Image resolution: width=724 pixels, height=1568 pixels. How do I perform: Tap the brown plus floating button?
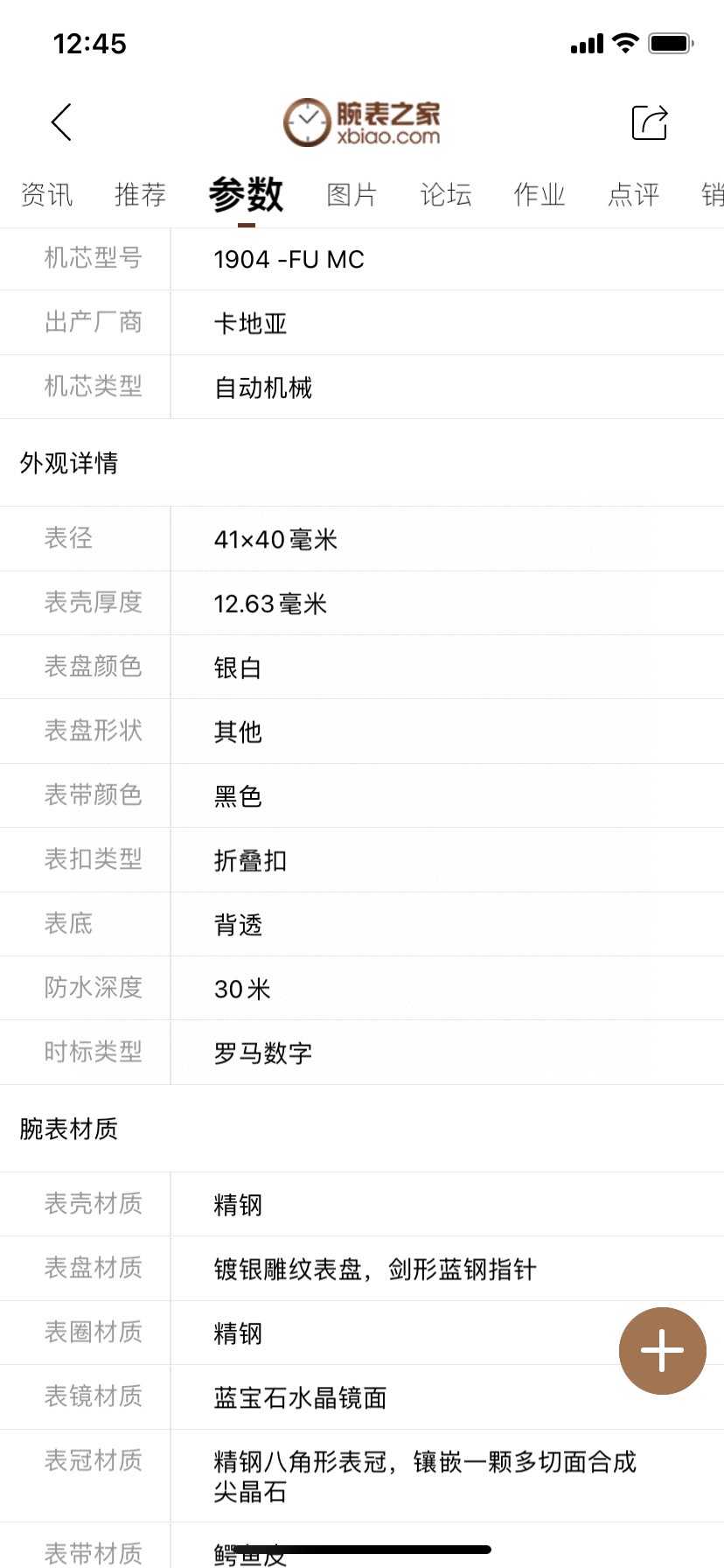coord(662,1351)
